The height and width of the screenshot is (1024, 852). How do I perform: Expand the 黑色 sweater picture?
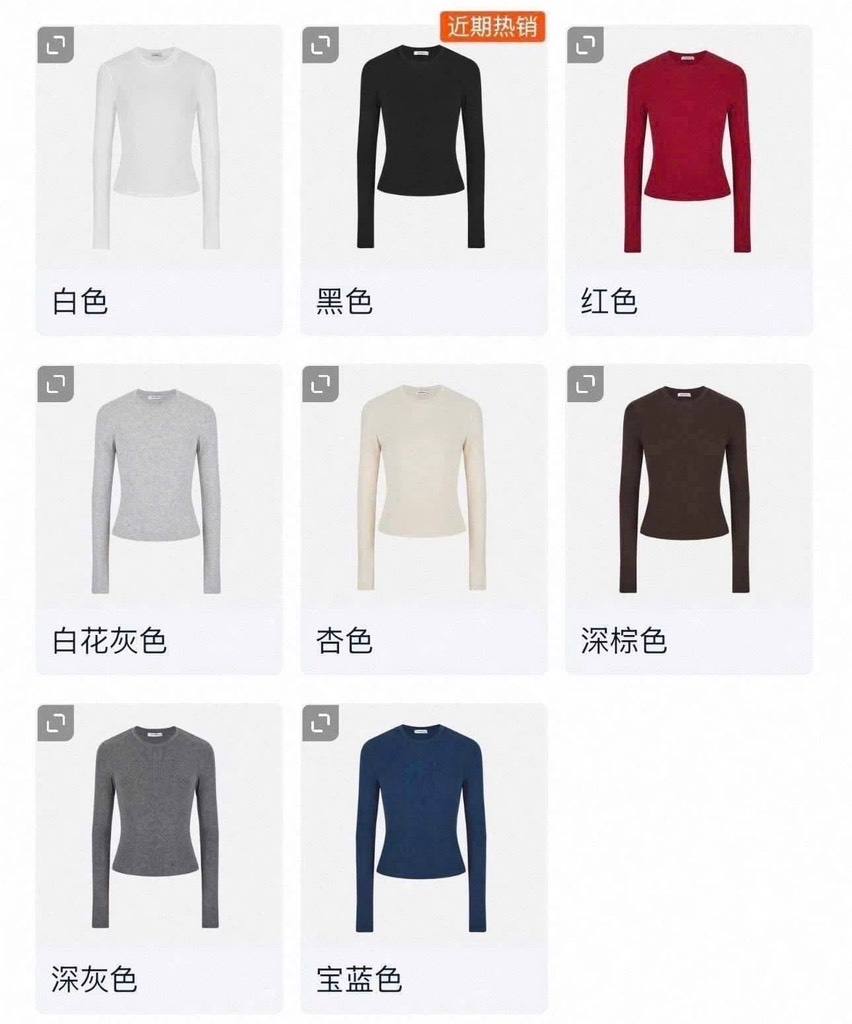click(x=320, y=45)
